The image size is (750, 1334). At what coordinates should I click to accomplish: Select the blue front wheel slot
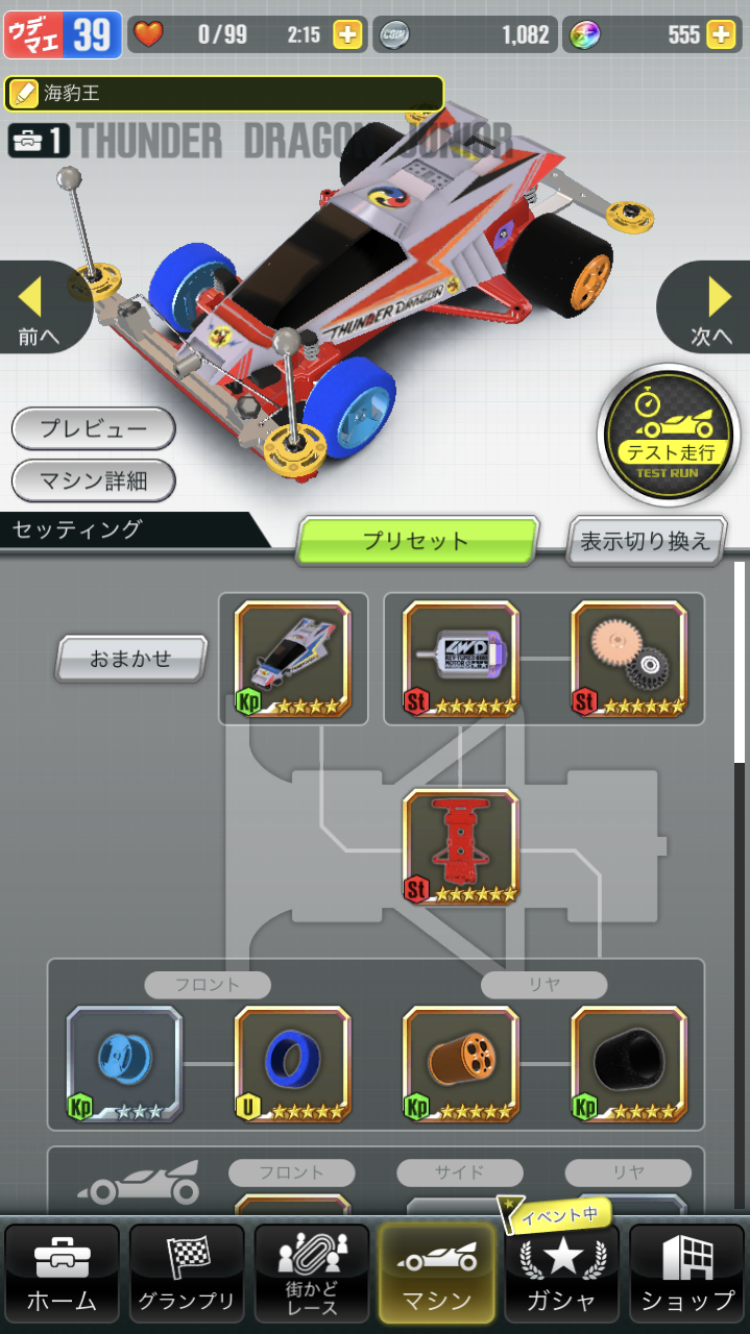pos(125,1065)
